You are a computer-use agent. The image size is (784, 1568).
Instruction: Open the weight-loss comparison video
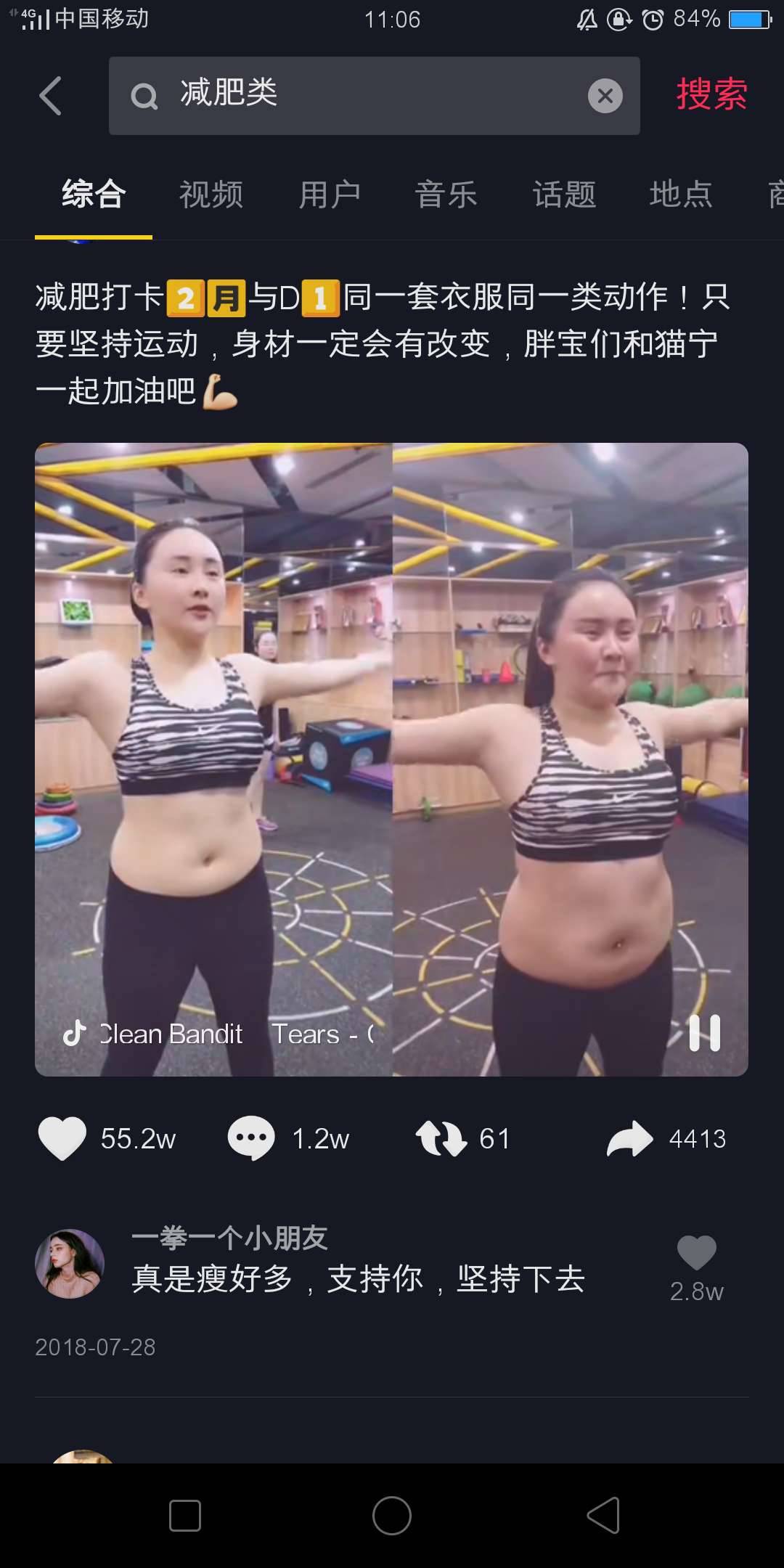pos(391,759)
